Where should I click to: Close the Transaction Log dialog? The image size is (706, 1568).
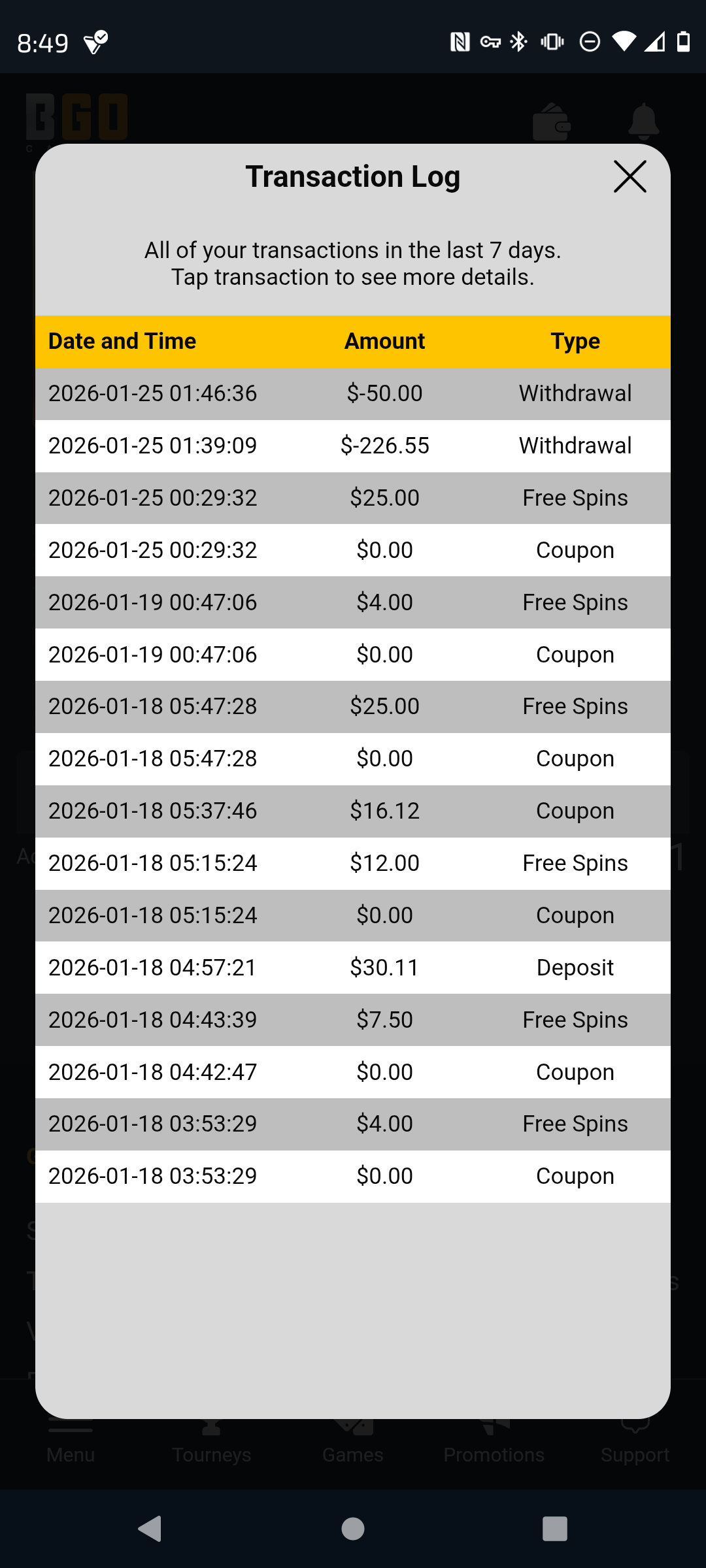(630, 176)
